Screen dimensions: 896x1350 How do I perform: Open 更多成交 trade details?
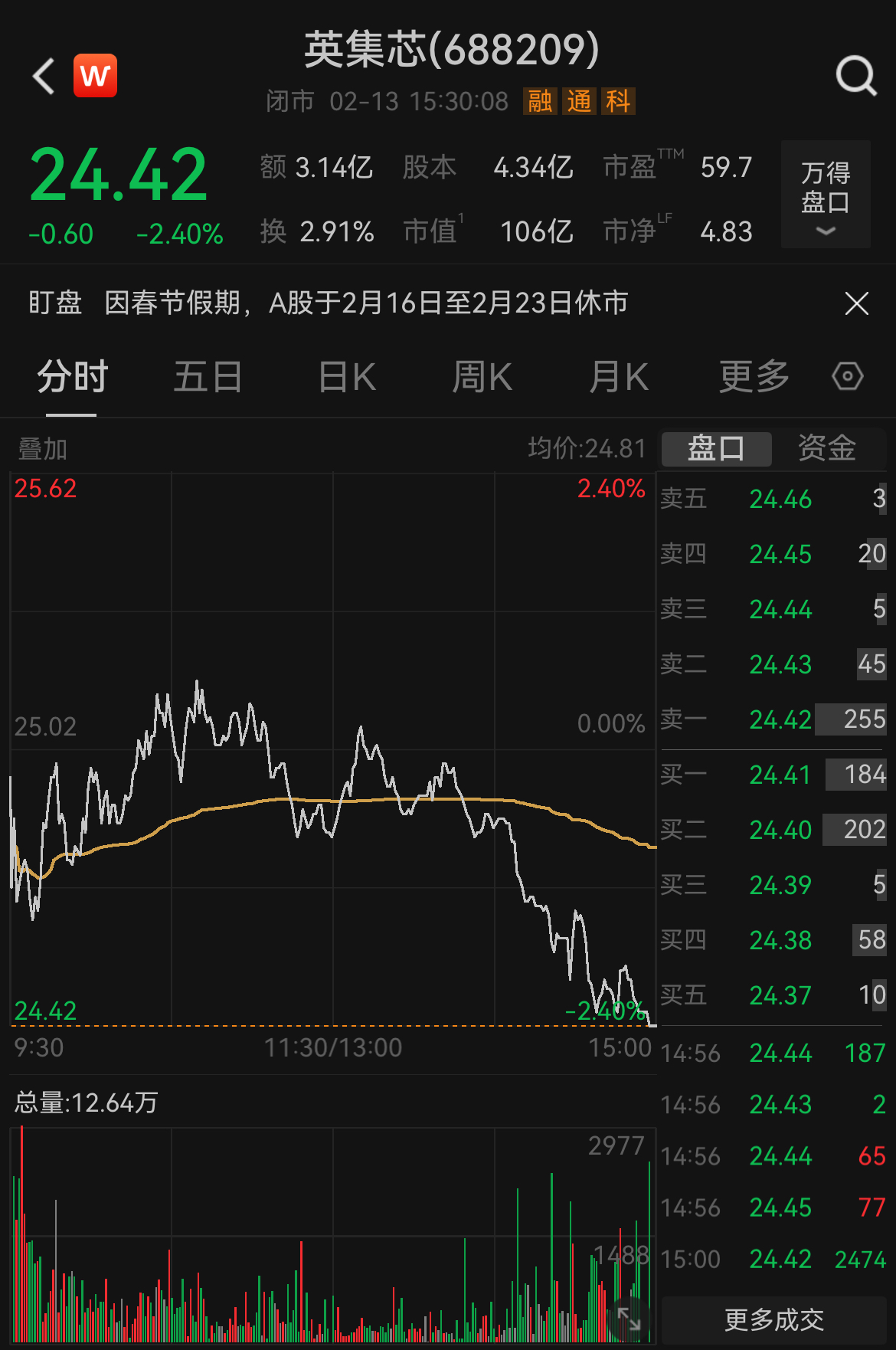(x=774, y=1319)
